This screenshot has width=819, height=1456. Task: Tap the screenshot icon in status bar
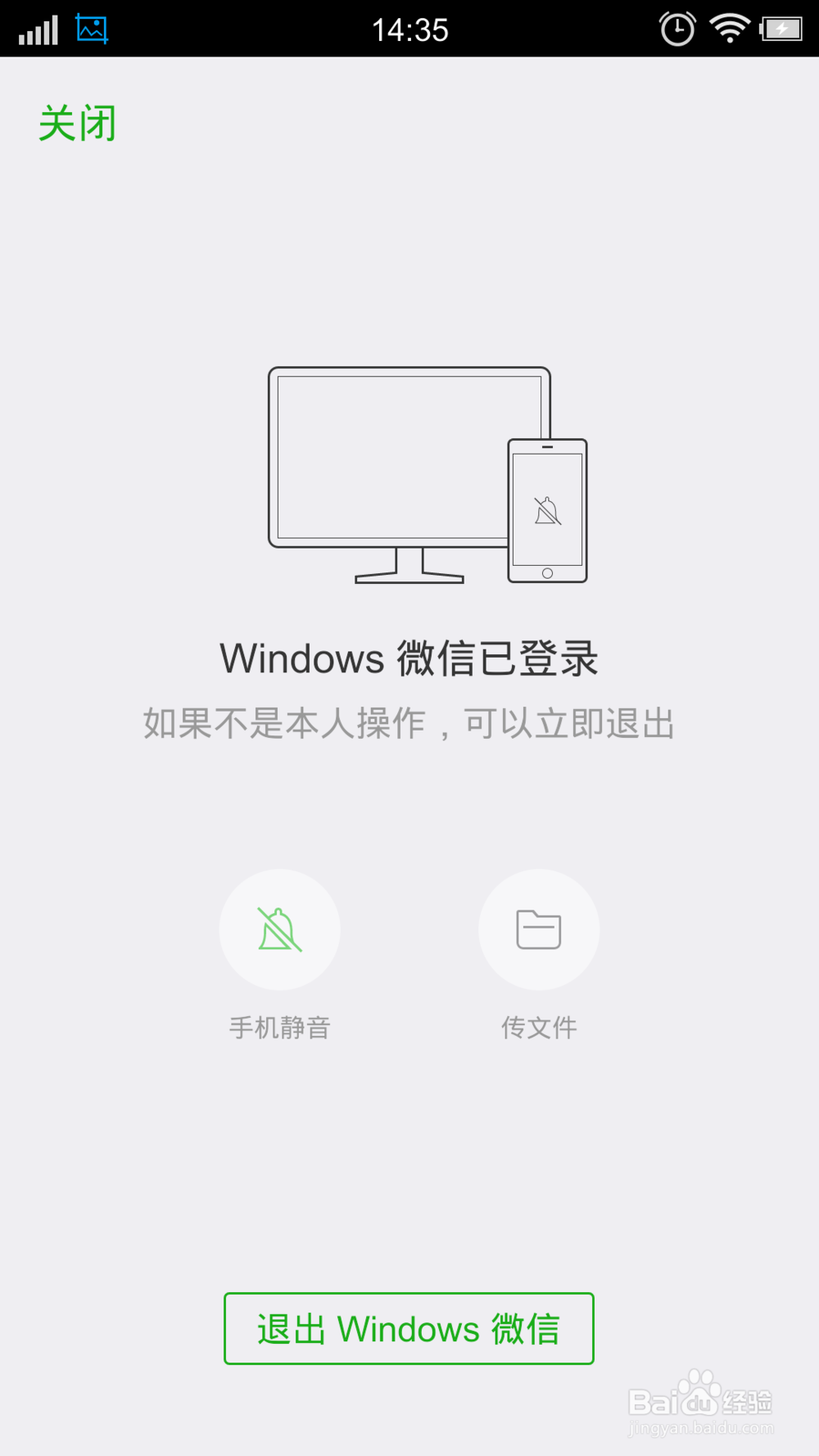pyautogui.click(x=90, y=28)
